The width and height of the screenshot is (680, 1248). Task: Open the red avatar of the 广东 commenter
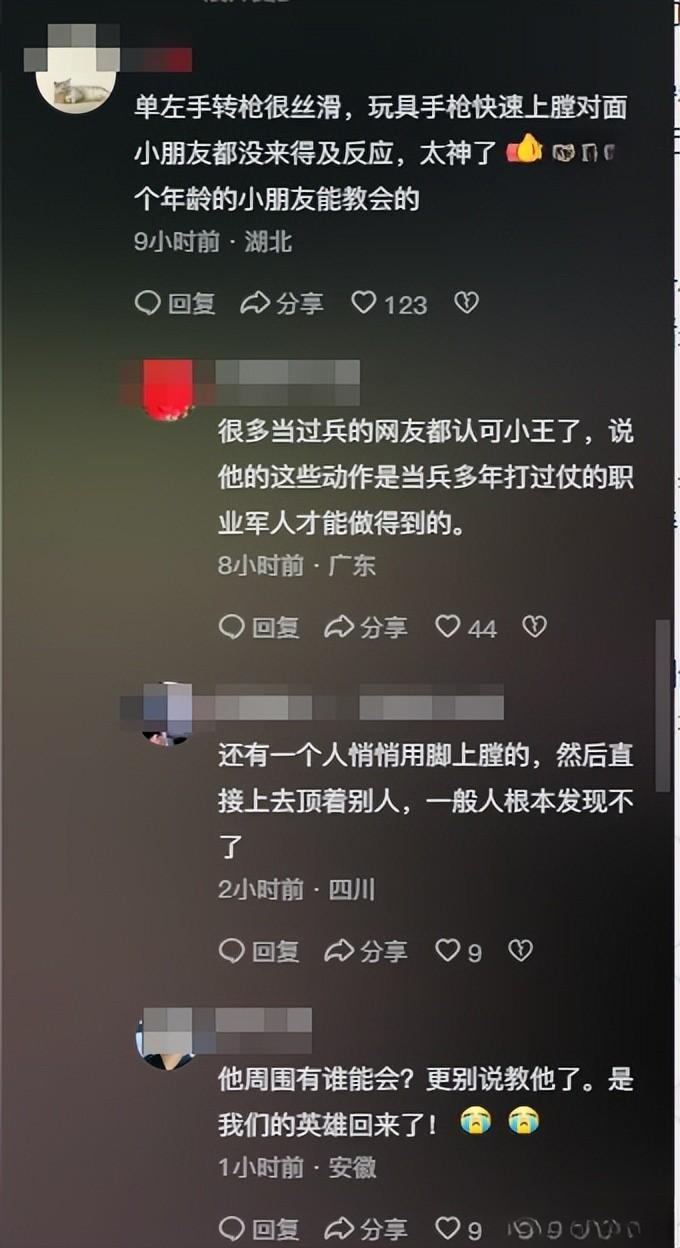tap(167, 391)
